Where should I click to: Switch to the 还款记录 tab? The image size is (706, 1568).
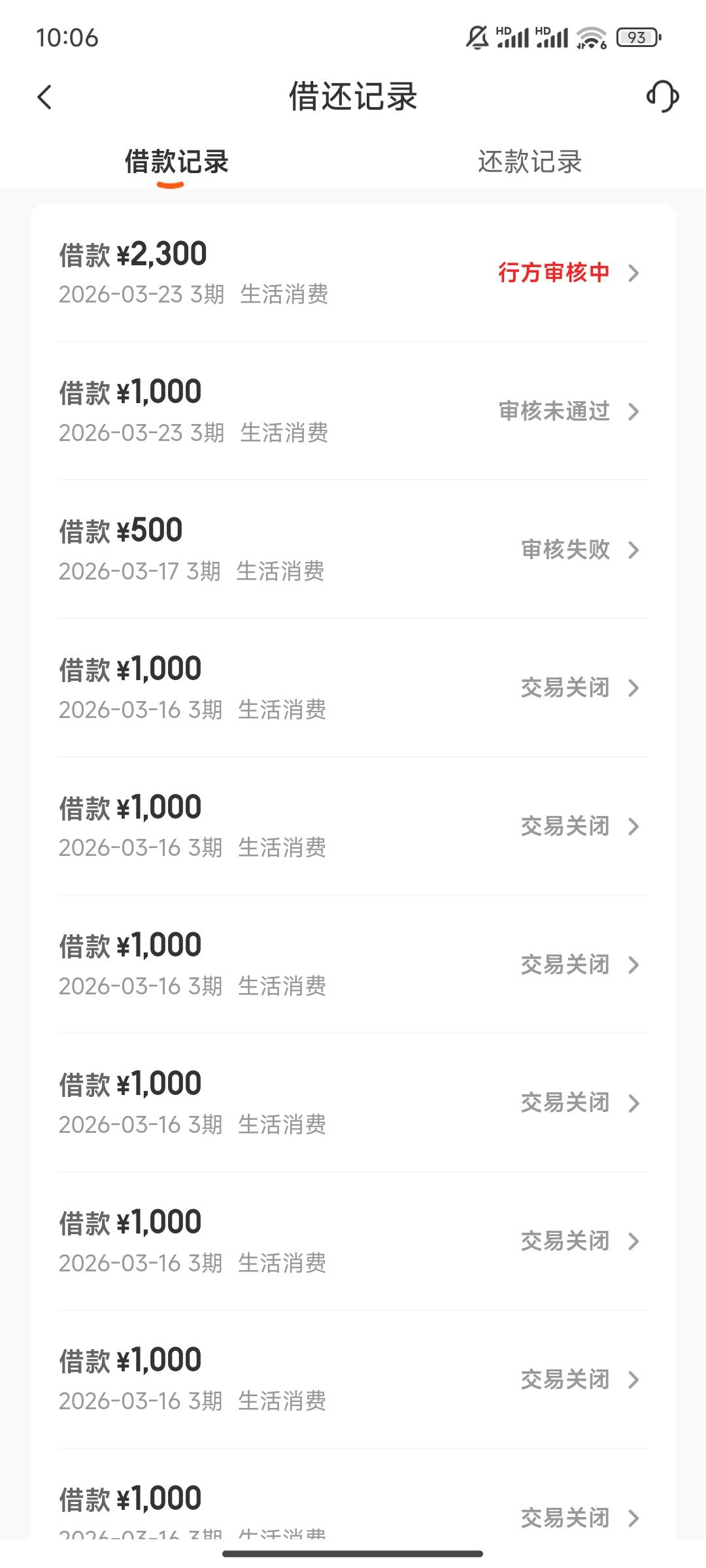pyautogui.click(x=529, y=162)
